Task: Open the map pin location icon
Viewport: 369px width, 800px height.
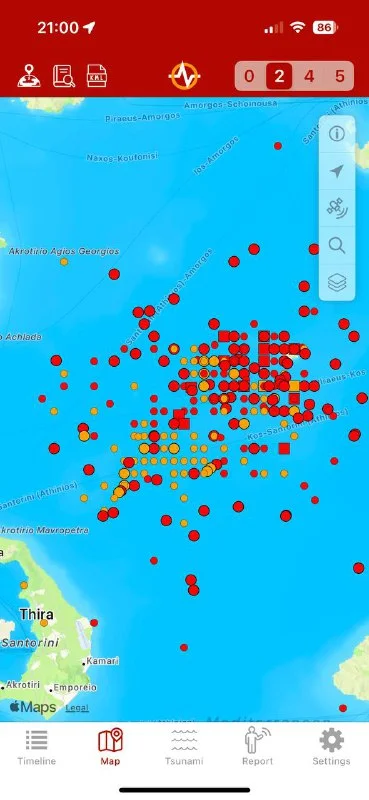Action: 29,76
